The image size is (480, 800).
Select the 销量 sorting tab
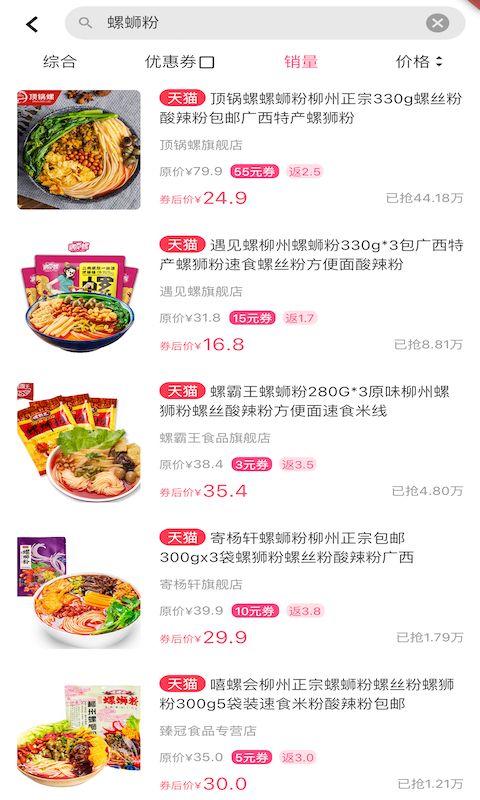point(301,62)
